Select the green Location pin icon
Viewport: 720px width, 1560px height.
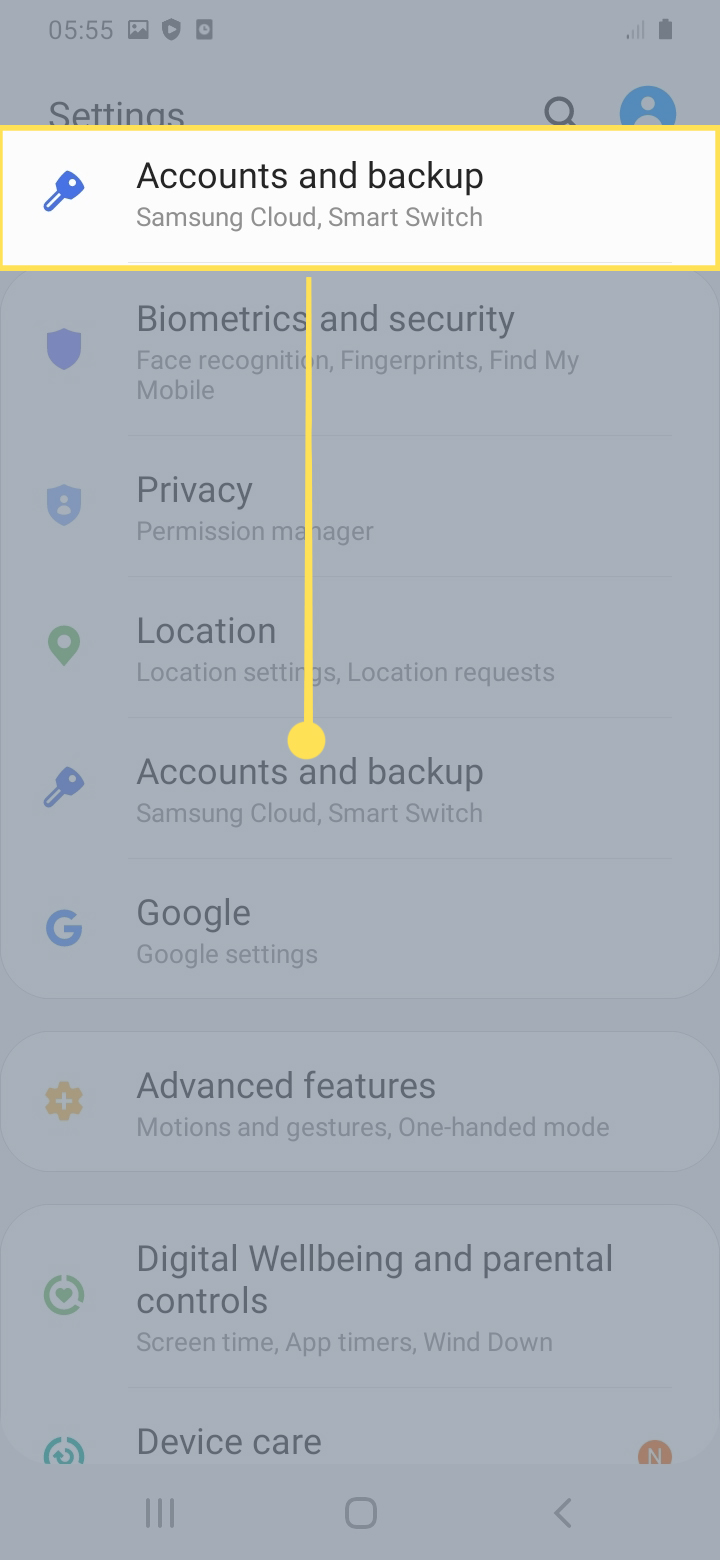coord(64,645)
